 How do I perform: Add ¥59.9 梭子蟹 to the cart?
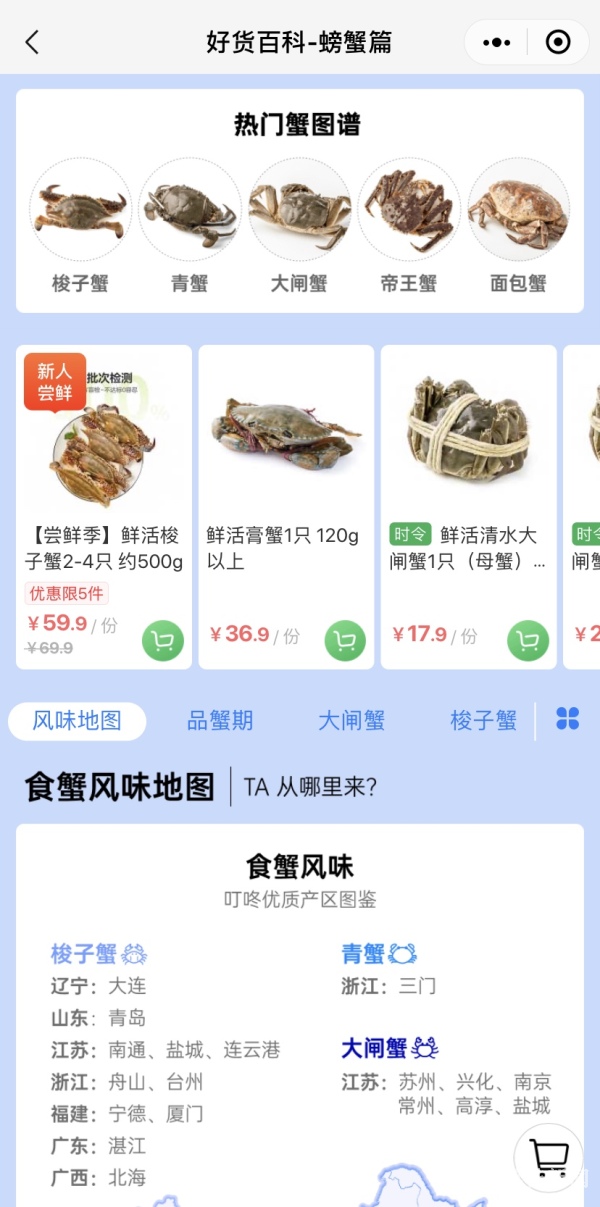coord(163,641)
